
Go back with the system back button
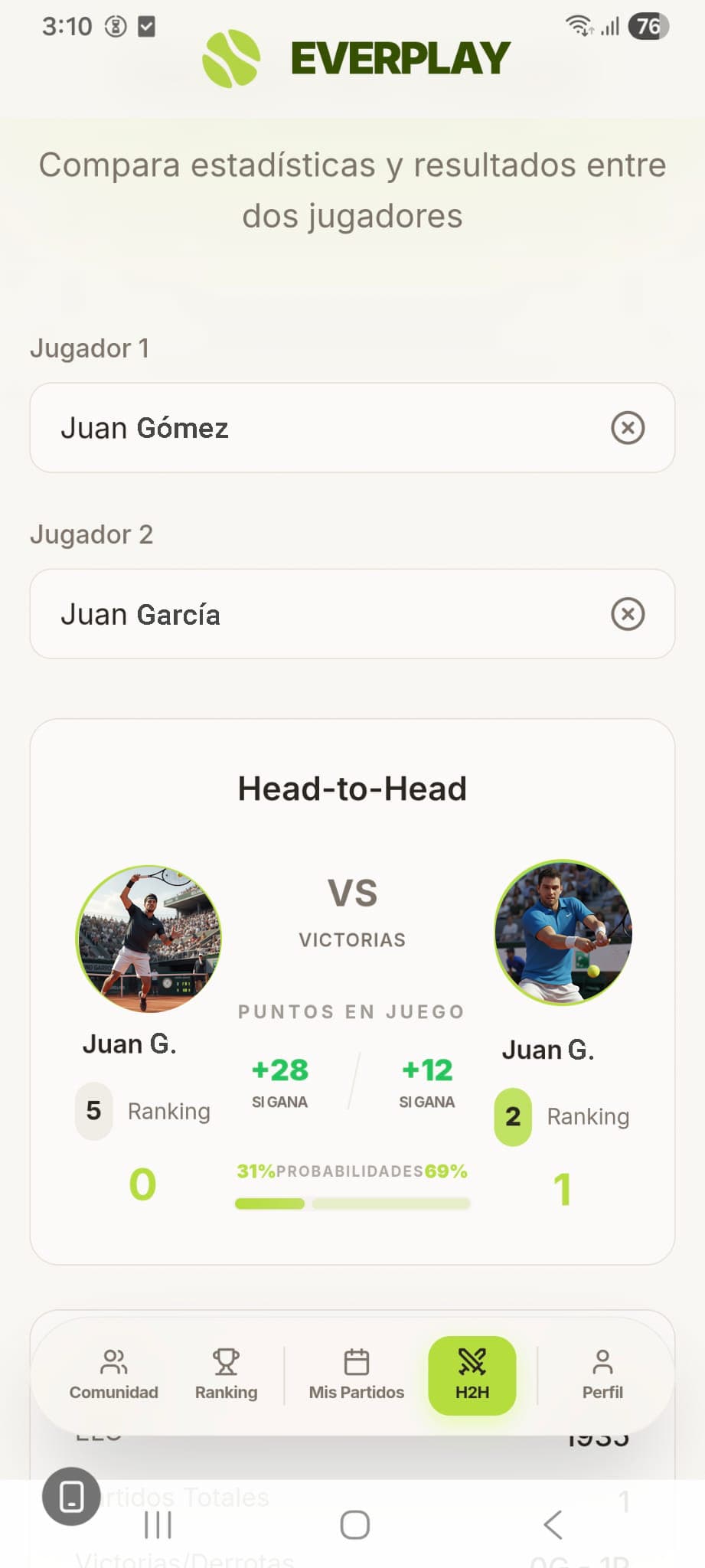553,1524
